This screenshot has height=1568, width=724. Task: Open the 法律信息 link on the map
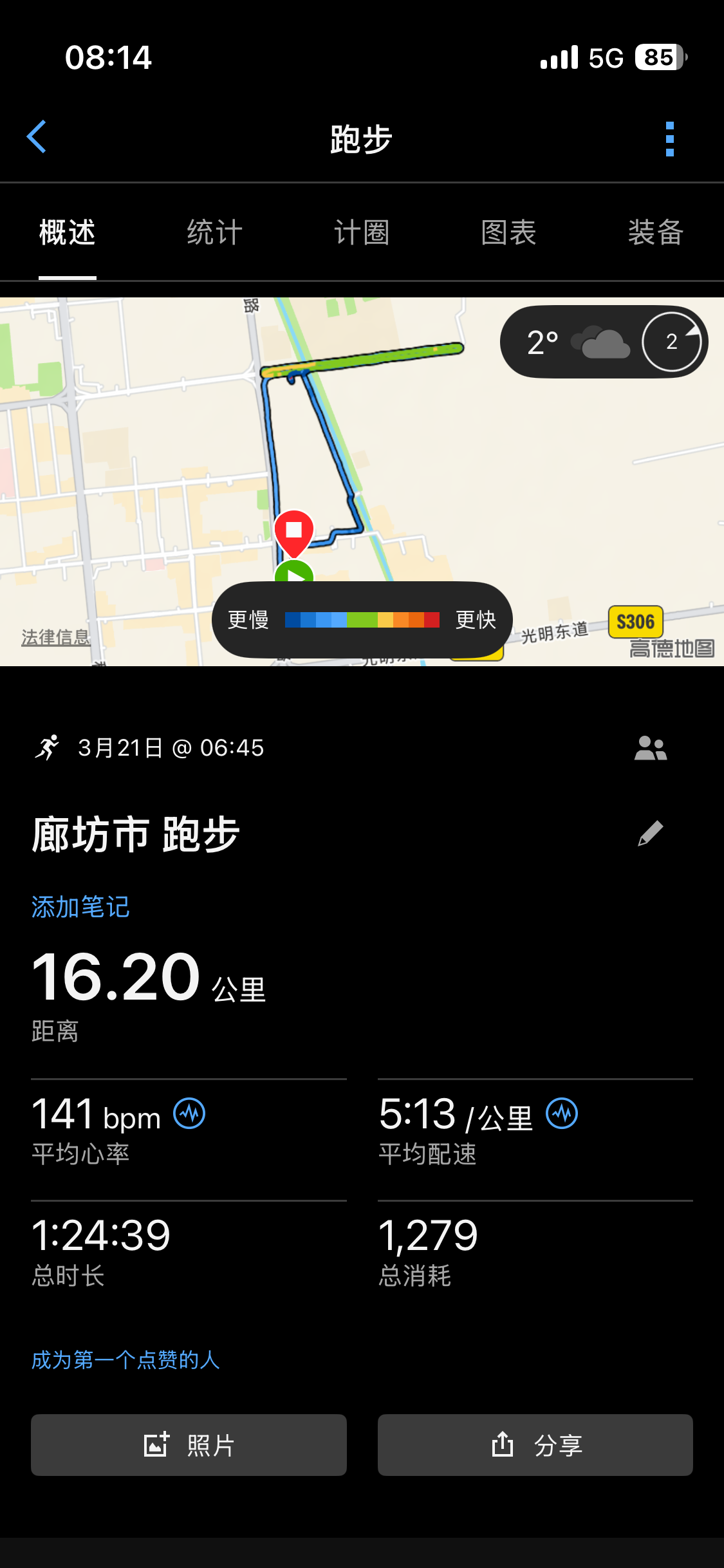tap(56, 637)
